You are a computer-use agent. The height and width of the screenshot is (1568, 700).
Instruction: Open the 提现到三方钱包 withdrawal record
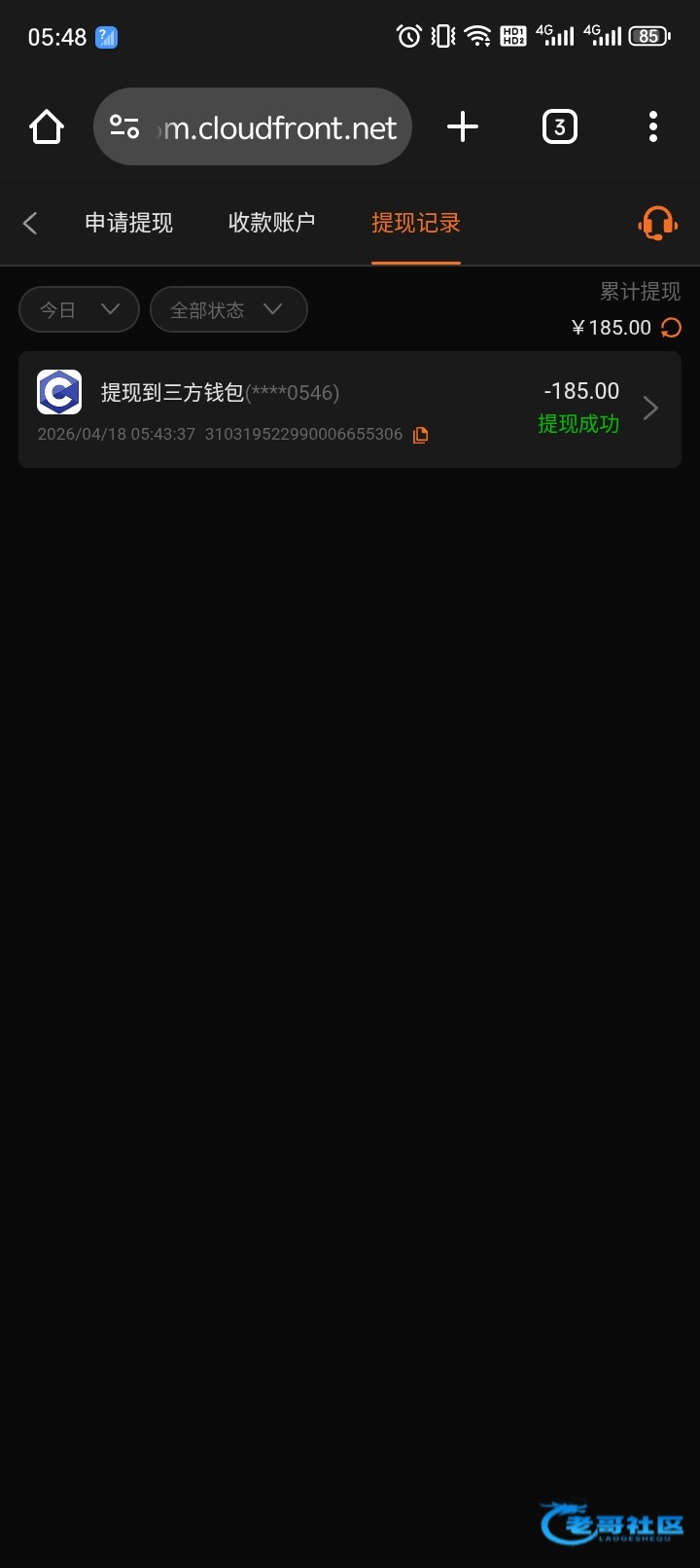350,410
